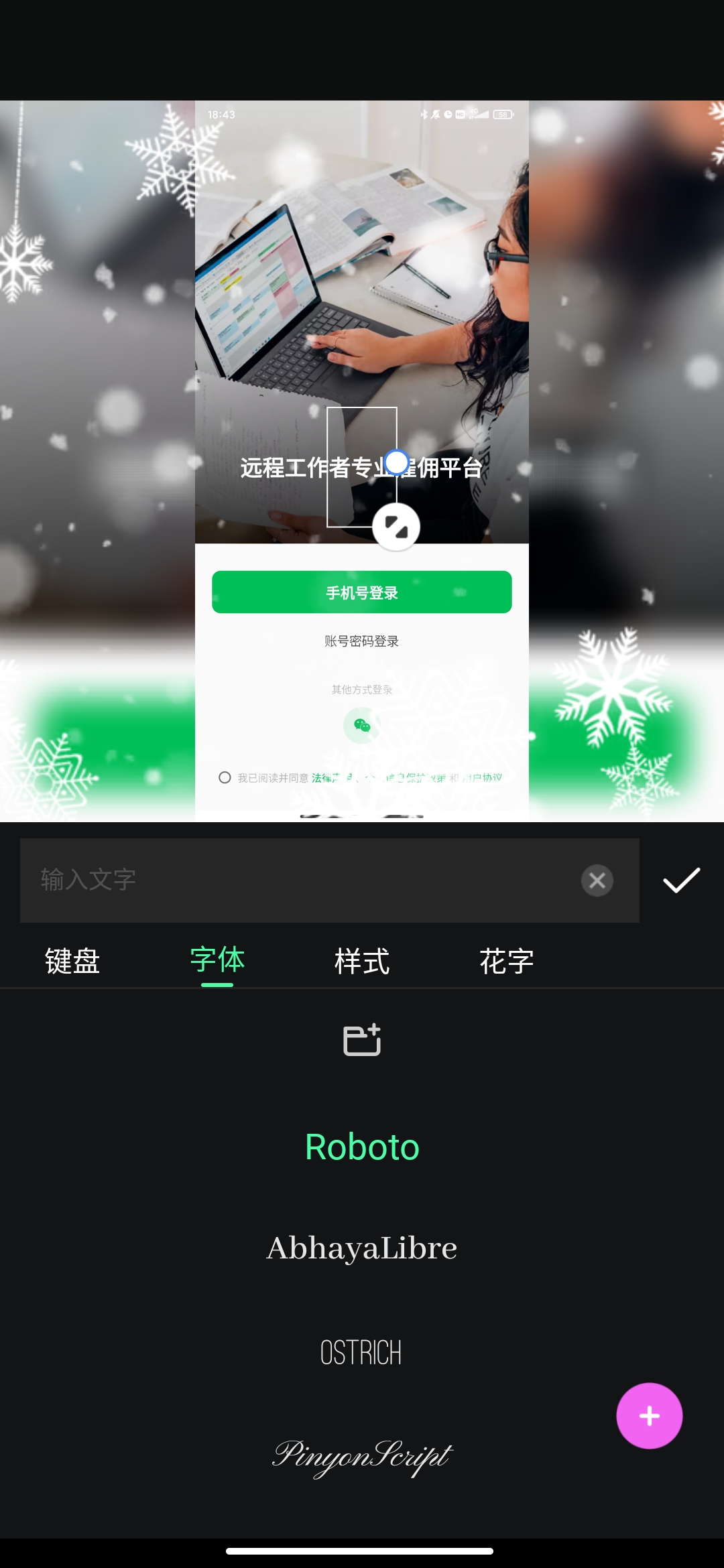Viewport: 724px width, 1568px height.
Task: Tap the pink plus floating button
Action: [x=649, y=1416]
